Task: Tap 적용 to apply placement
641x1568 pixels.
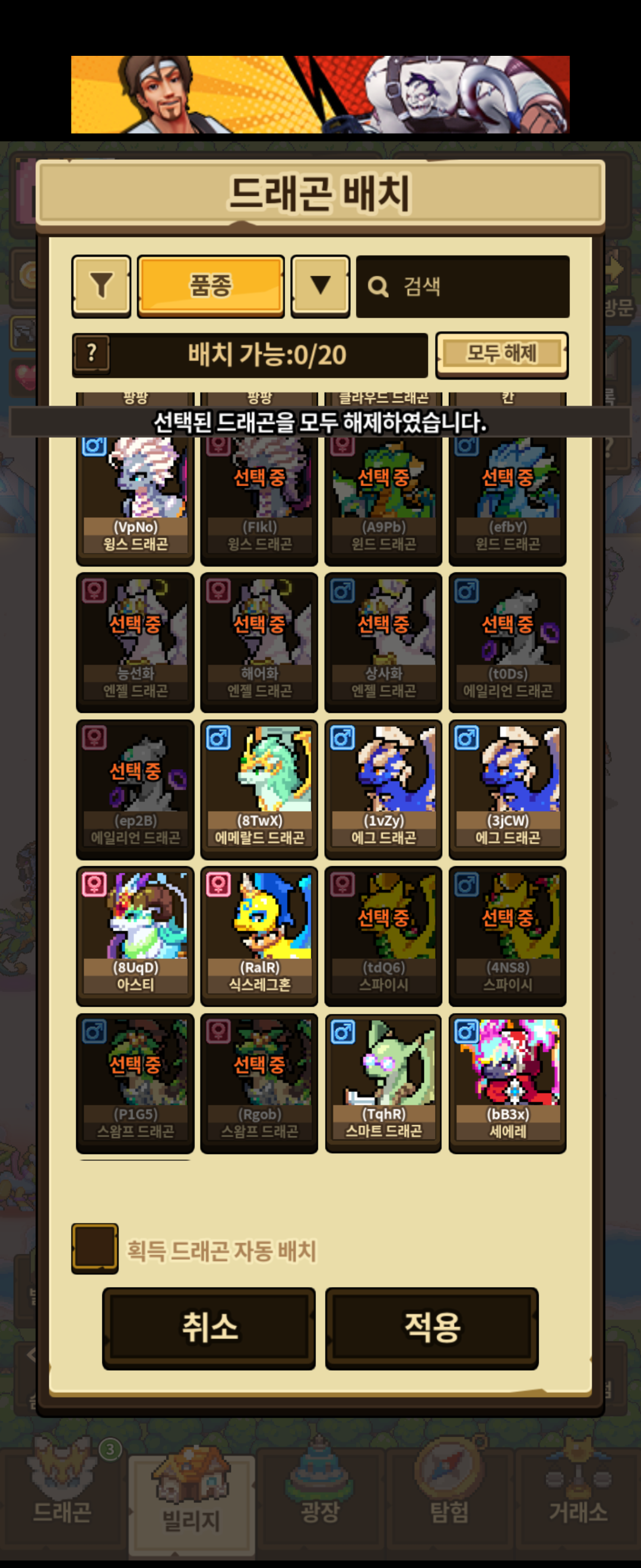Action: click(x=432, y=1327)
